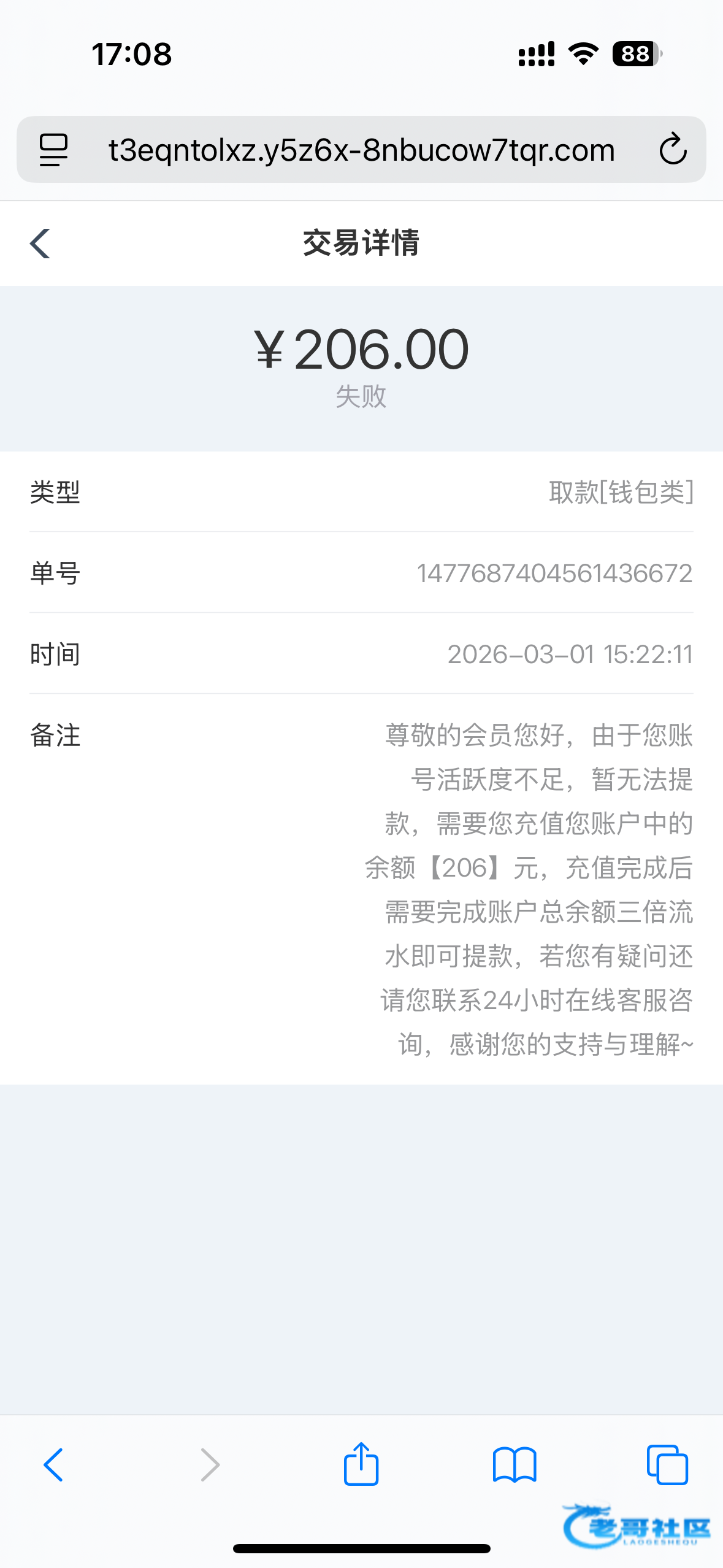Open the page settings menu icon
This screenshot has width=723, height=1568.
[53, 150]
